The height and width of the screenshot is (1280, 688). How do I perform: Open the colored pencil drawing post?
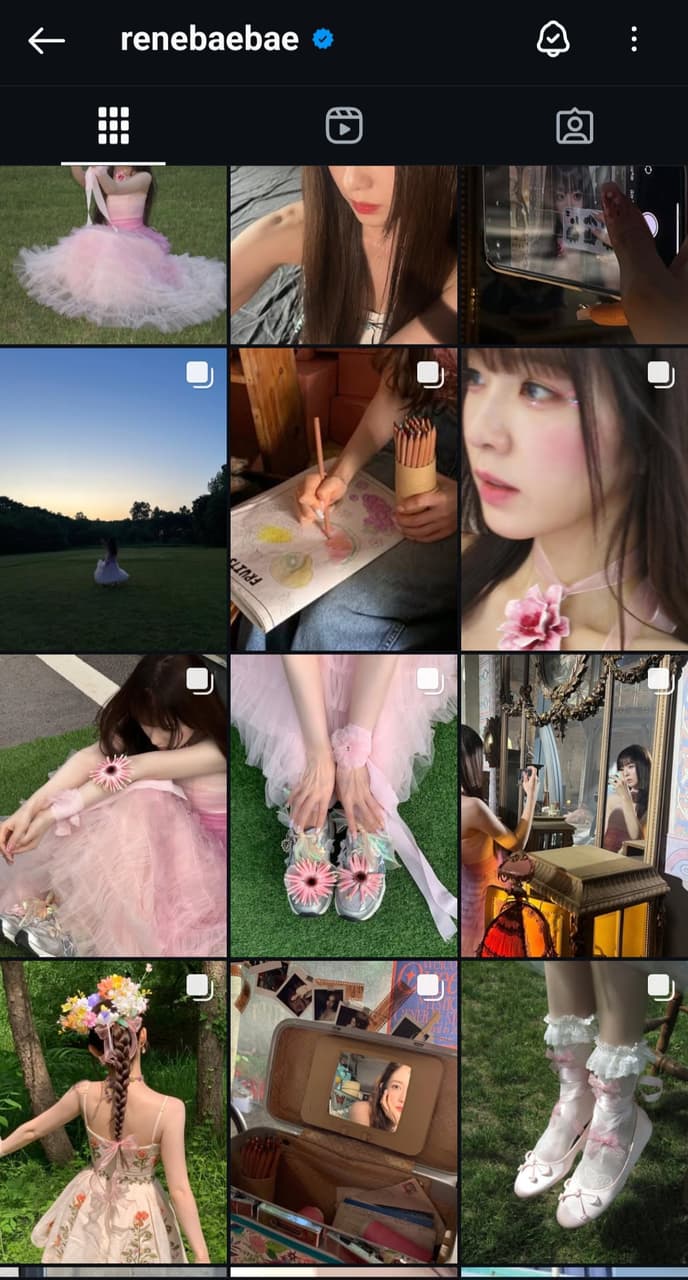tap(343, 500)
